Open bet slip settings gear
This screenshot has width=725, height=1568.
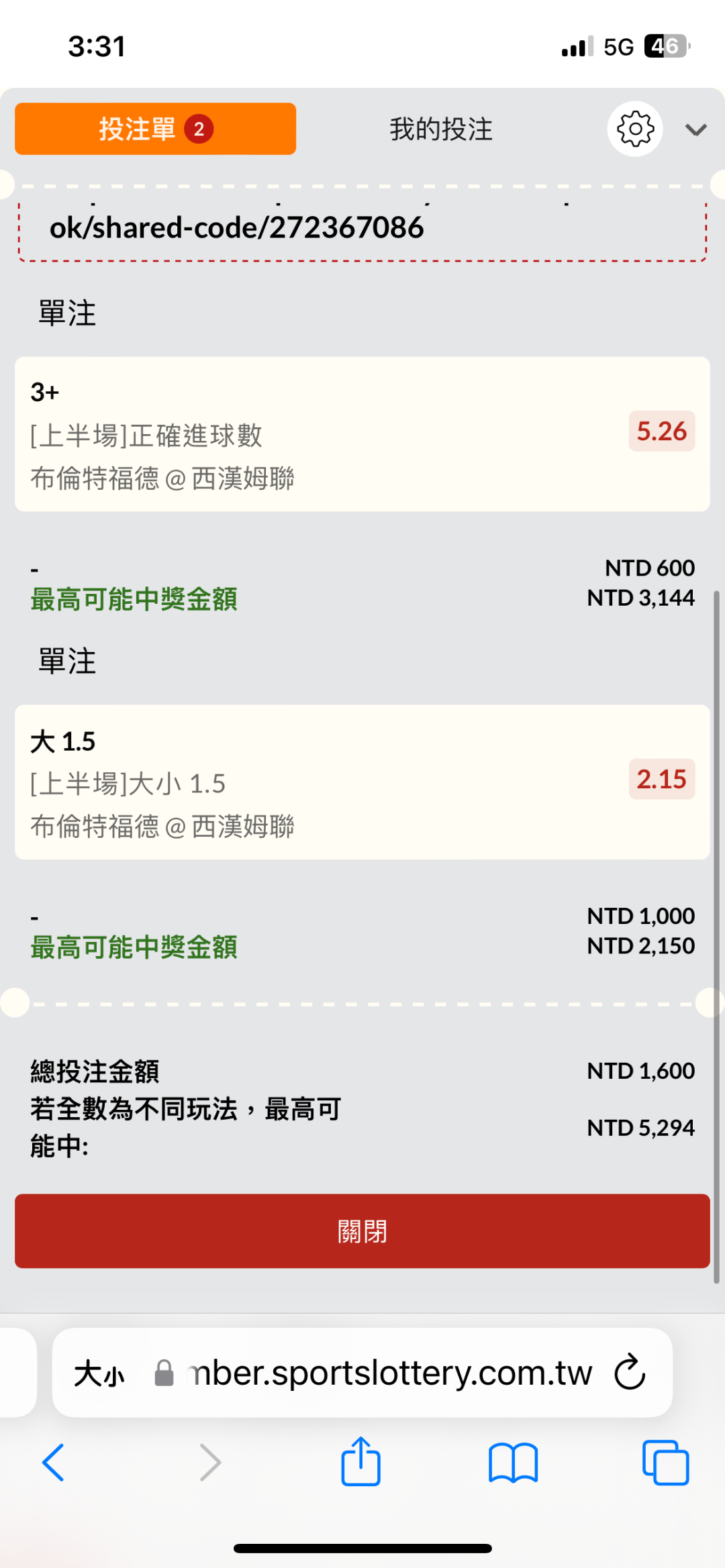point(635,129)
